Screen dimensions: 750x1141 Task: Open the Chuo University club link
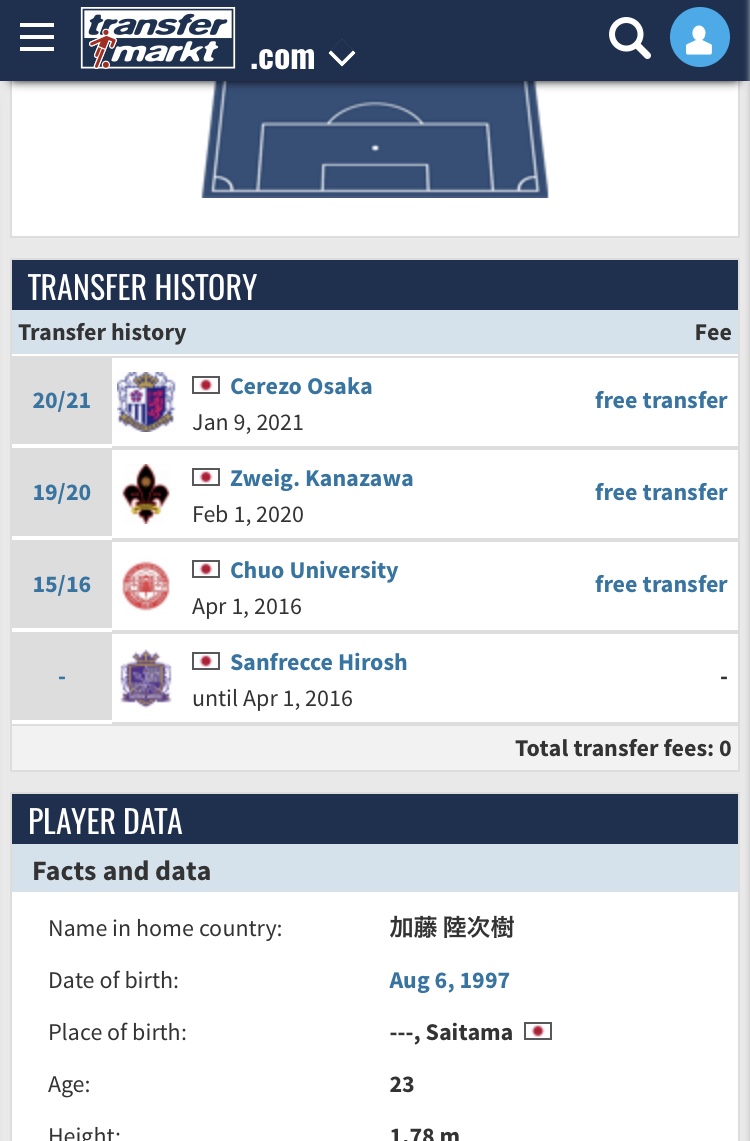(x=314, y=571)
